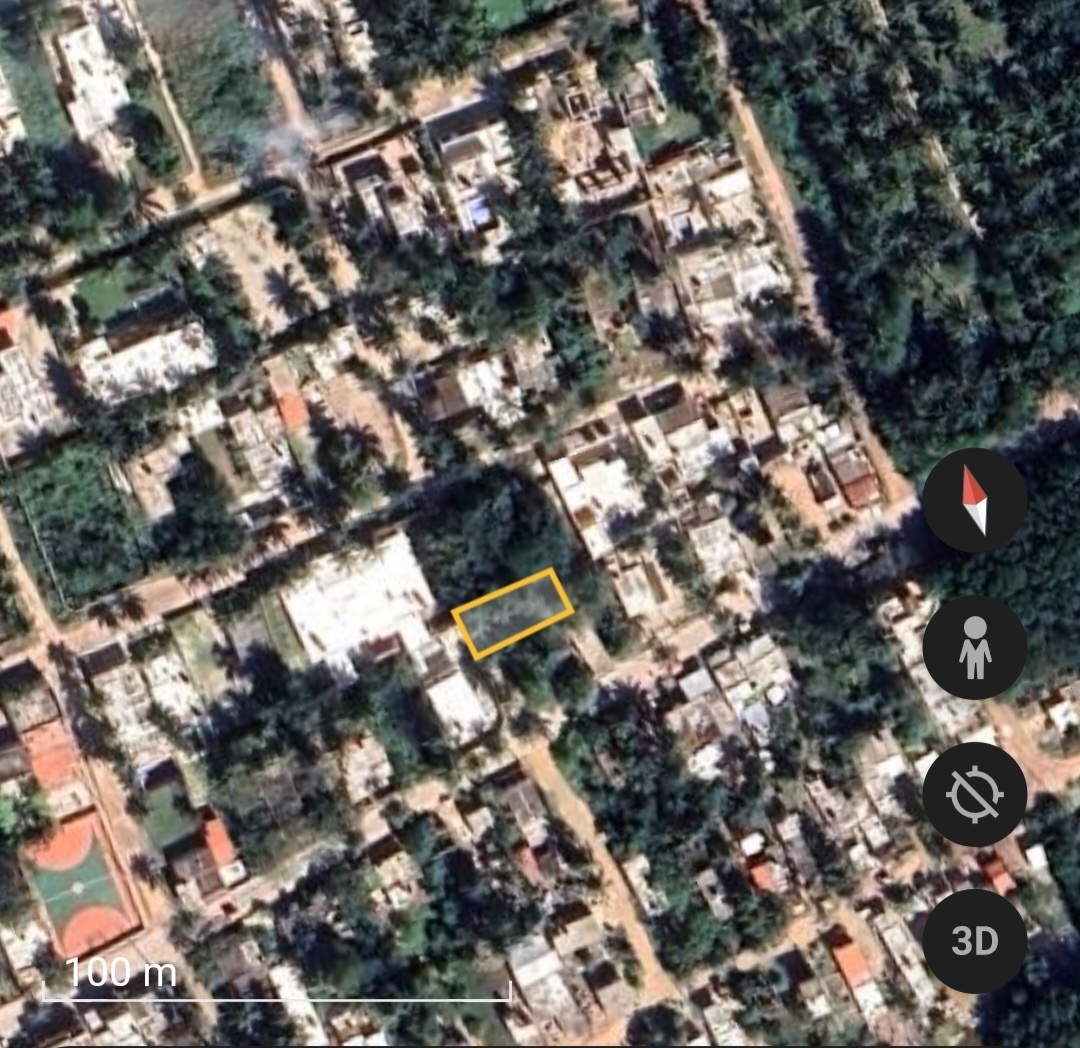Open Street View with the pegman button
The image size is (1080, 1048).
(x=974, y=647)
